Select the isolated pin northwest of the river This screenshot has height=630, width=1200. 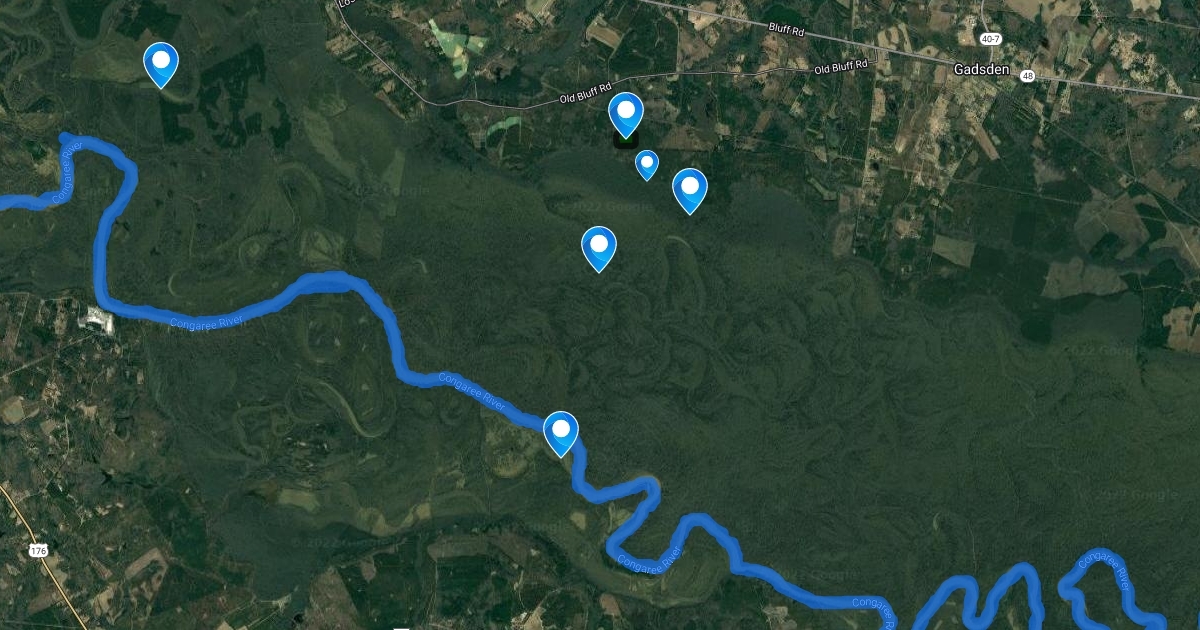[160, 62]
